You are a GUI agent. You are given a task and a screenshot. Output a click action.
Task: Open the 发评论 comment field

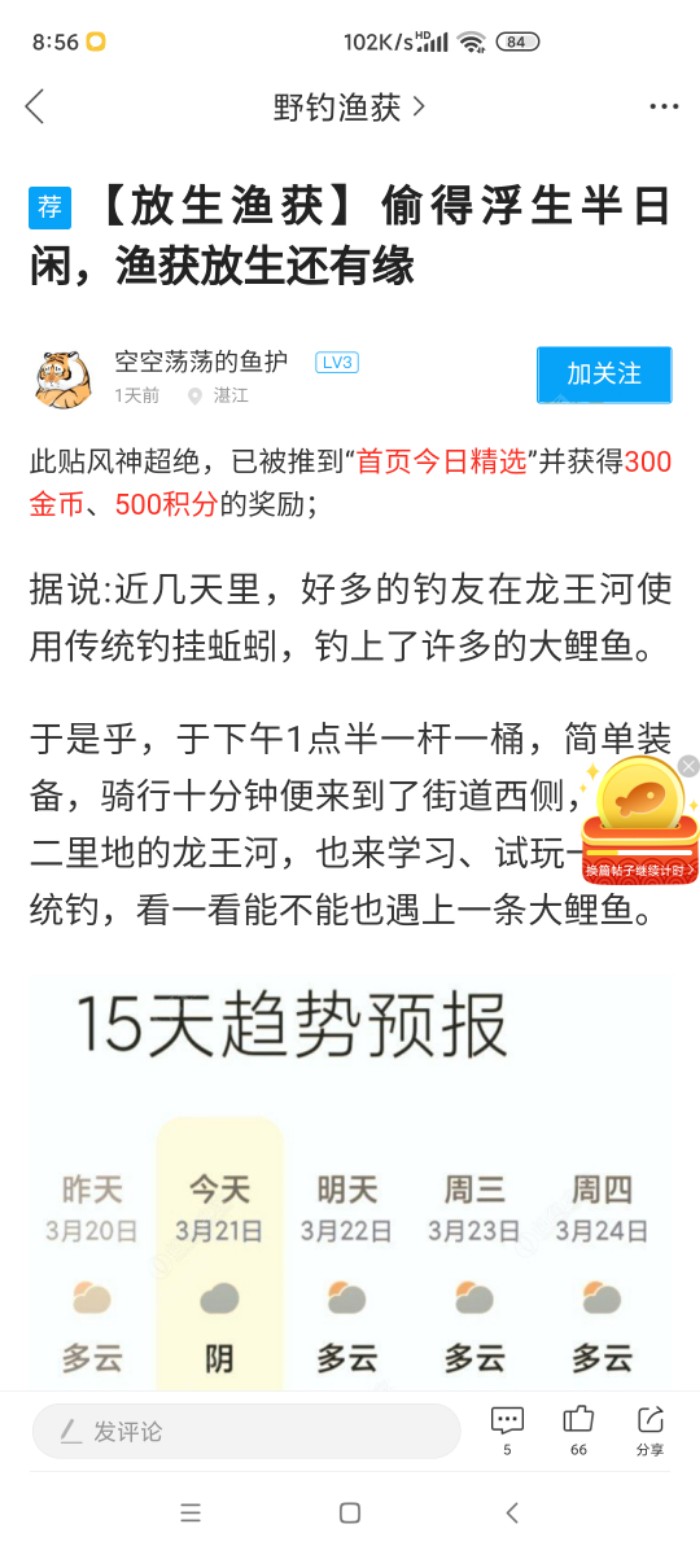245,1432
